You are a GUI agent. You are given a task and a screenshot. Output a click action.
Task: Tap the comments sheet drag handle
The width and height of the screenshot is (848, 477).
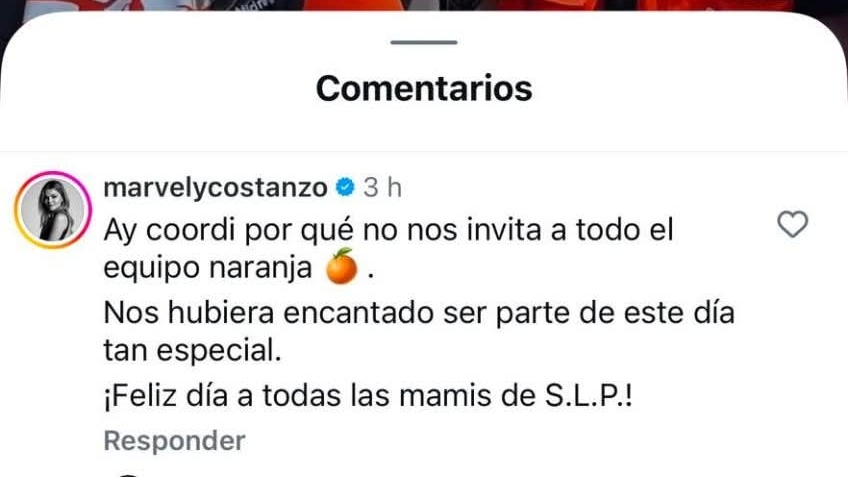coord(424,42)
